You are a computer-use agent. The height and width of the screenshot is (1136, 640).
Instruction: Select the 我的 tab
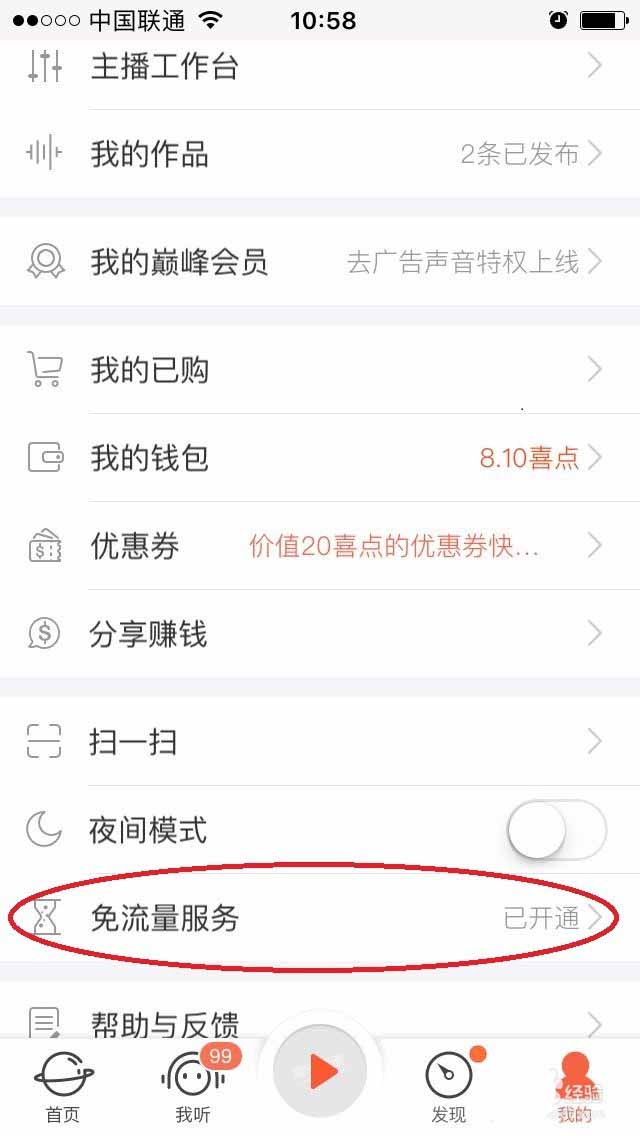575,1085
